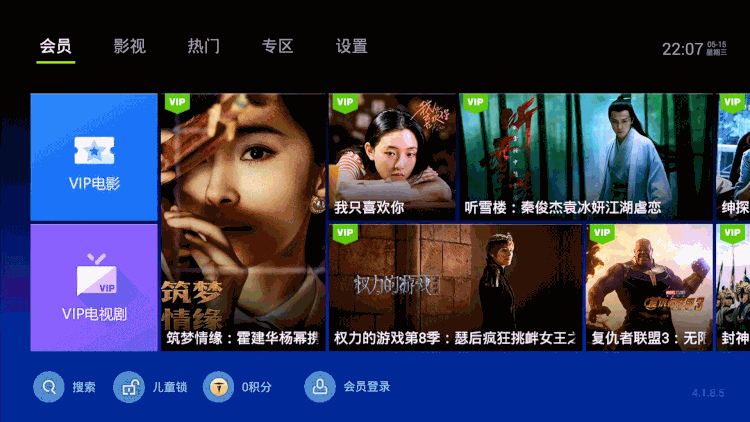Open the 专区 tab

(277, 46)
